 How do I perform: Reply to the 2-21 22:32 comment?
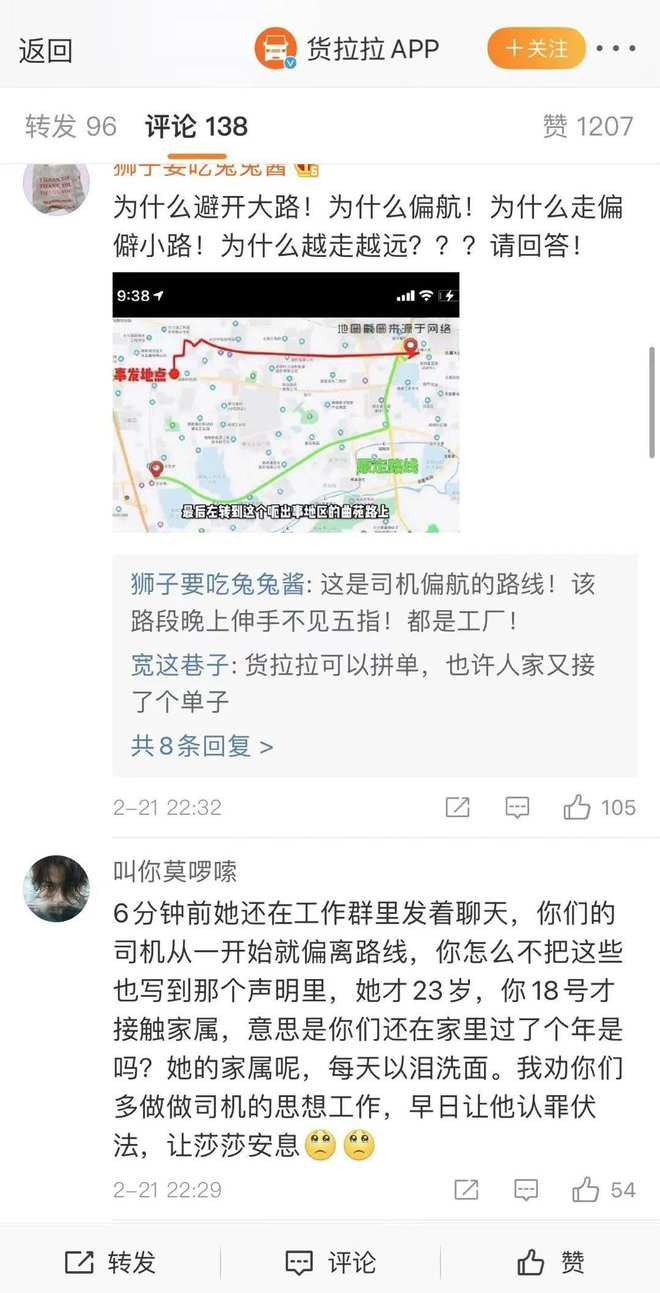click(517, 808)
